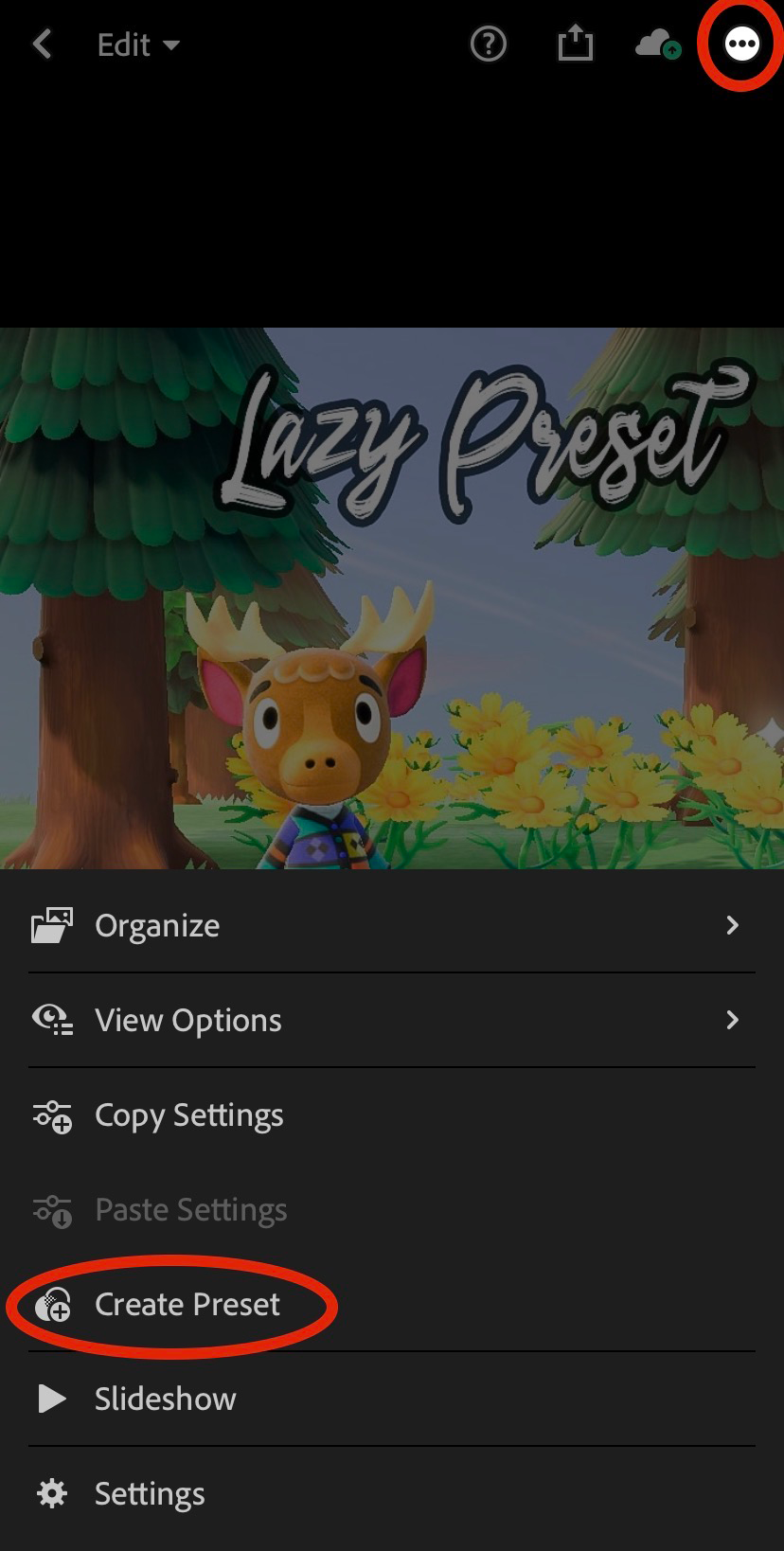Check the cloud sync status icon

(657, 45)
